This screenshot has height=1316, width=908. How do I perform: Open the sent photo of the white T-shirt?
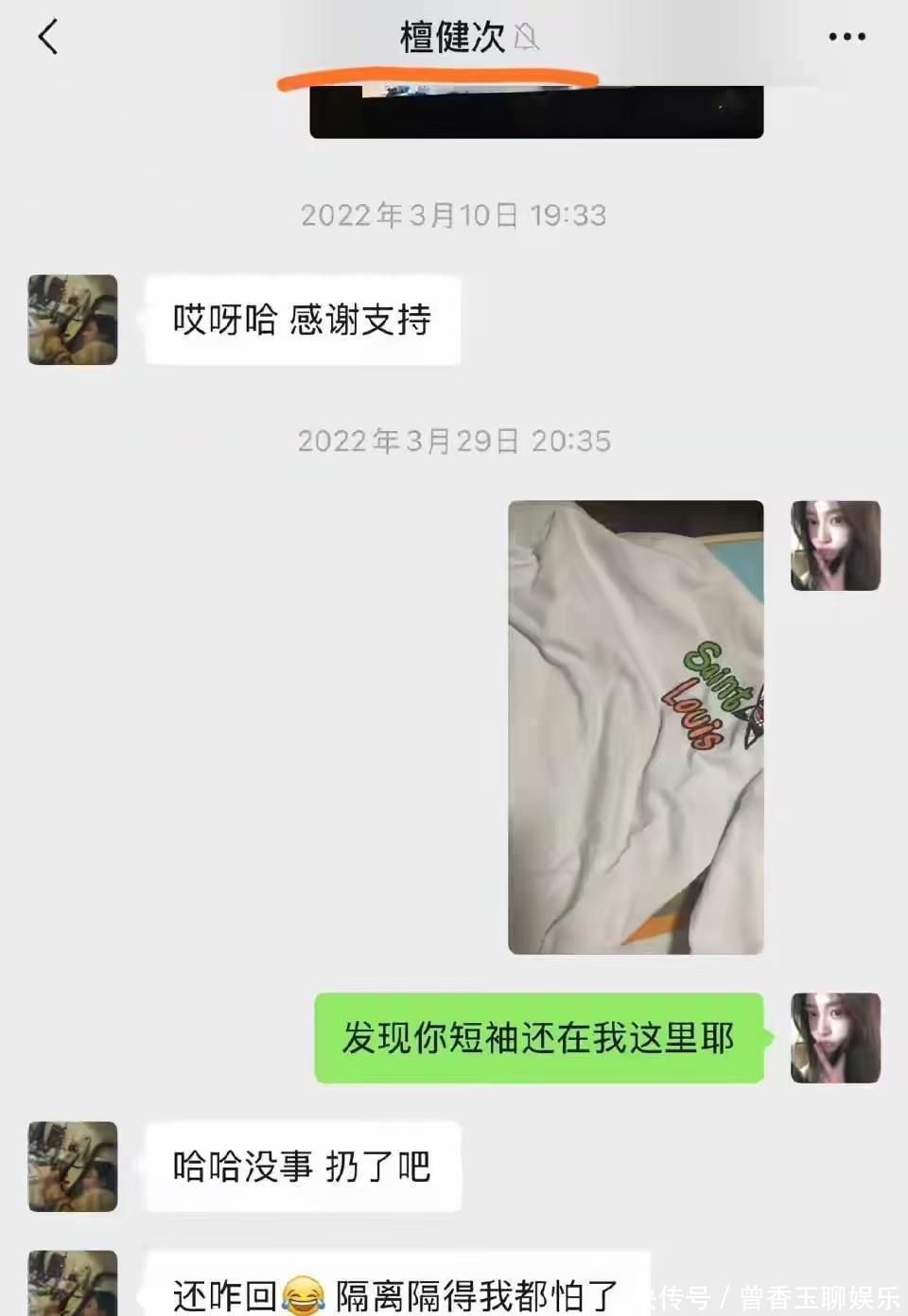click(x=636, y=726)
